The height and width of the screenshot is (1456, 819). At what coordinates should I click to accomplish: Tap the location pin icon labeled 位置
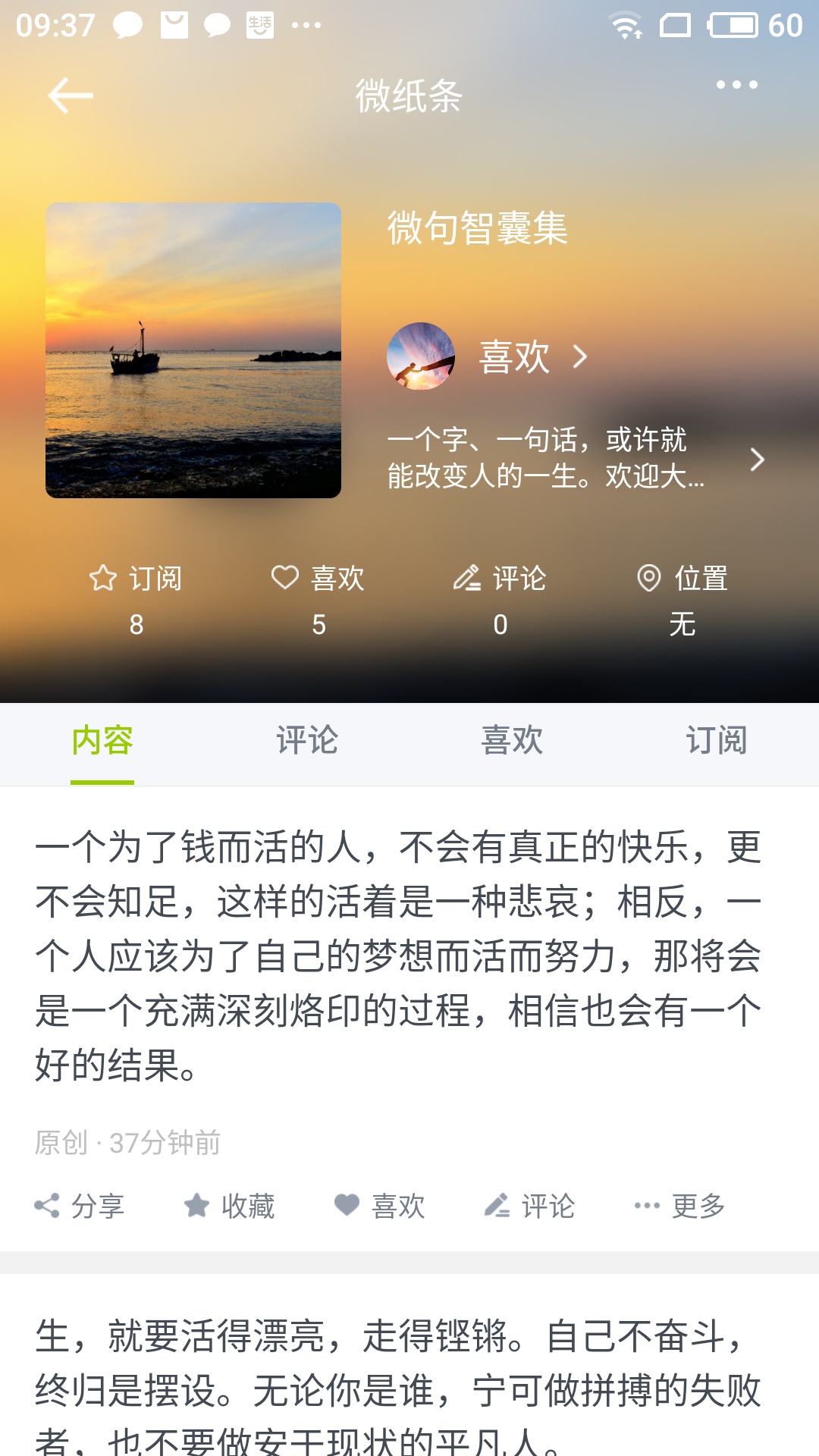pyautogui.click(x=648, y=579)
